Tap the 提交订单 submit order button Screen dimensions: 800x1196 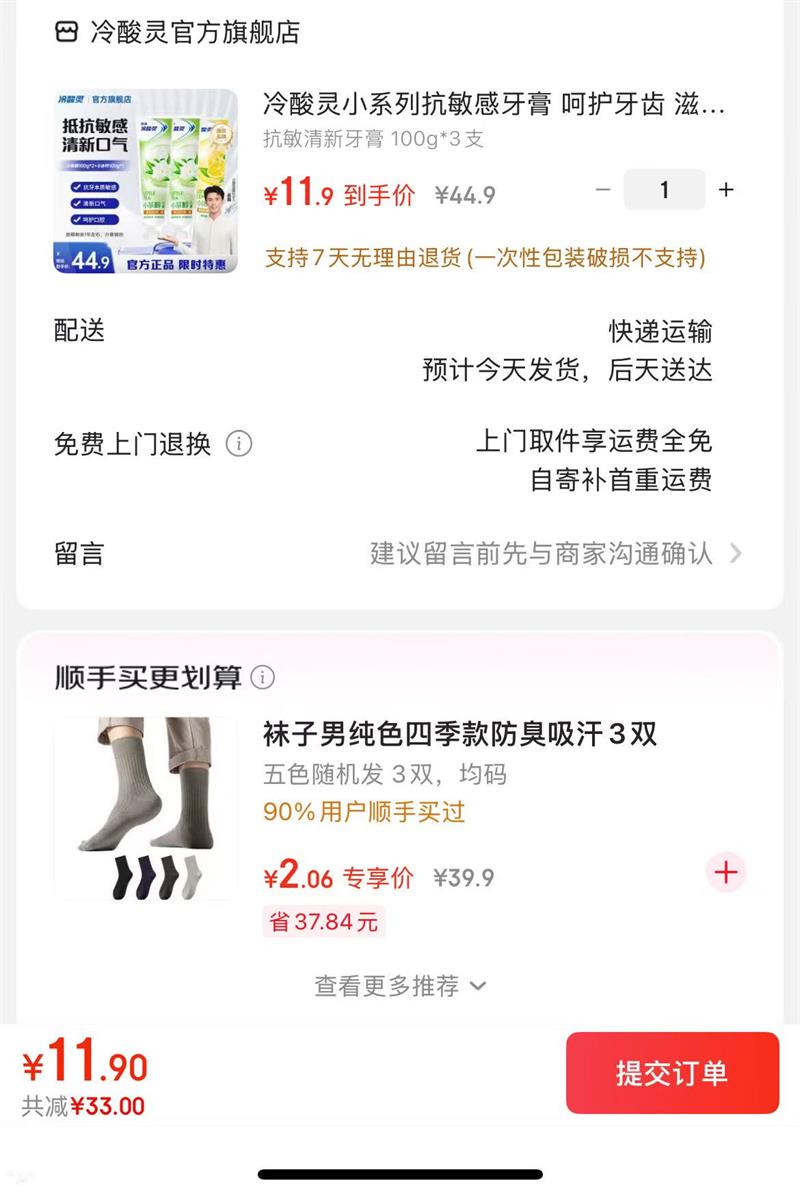pos(673,1072)
